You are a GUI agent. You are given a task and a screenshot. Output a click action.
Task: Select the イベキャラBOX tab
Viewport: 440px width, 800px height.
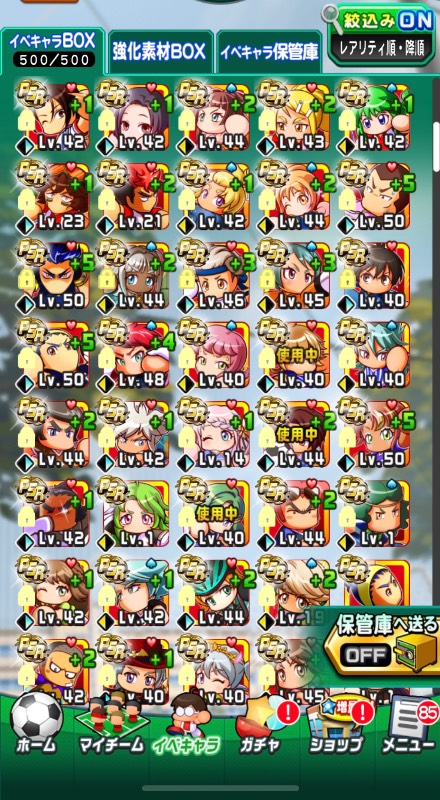coord(53,51)
